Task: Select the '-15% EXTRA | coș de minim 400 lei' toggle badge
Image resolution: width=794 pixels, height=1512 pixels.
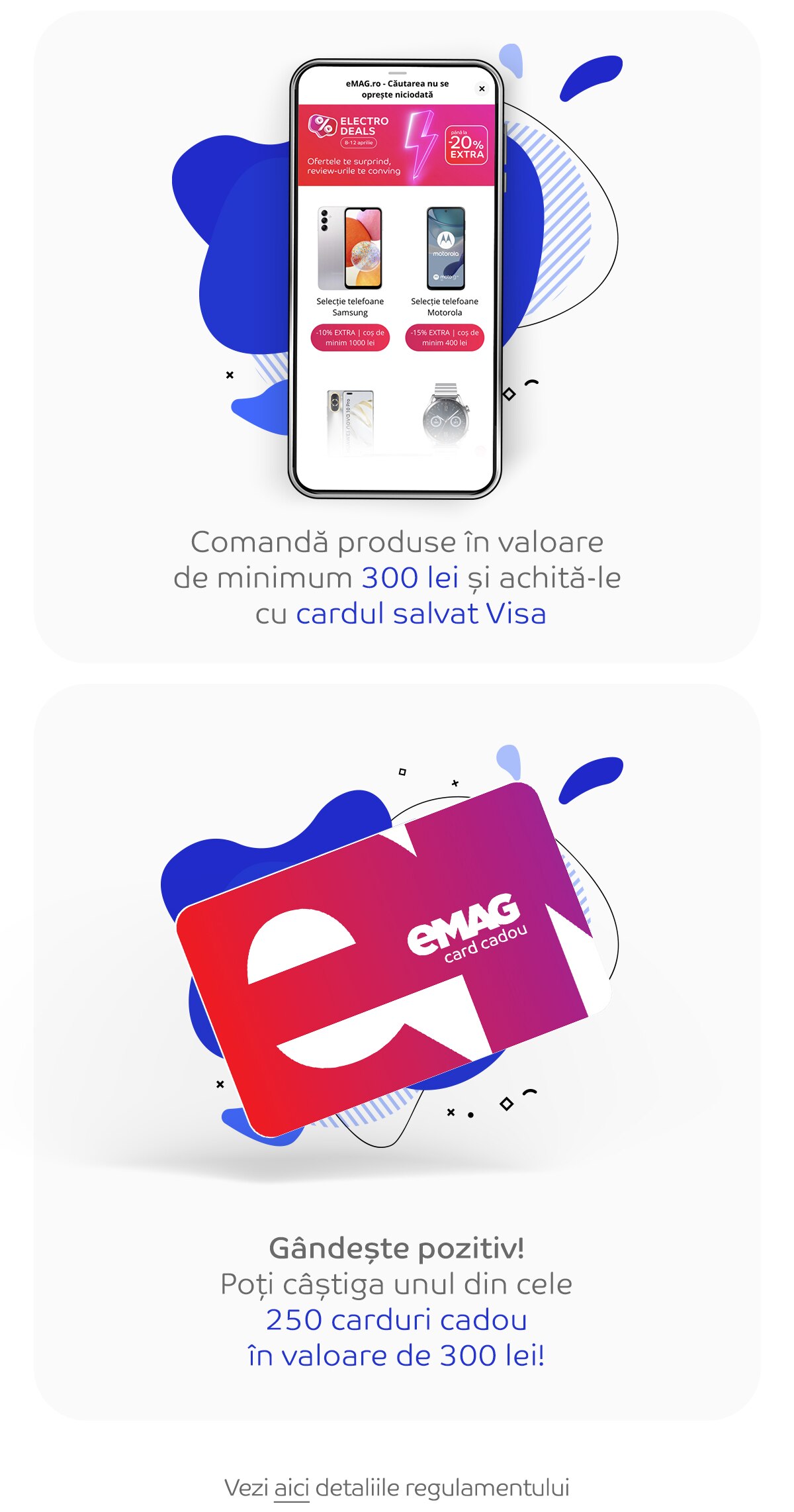Action: (x=445, y=336)
